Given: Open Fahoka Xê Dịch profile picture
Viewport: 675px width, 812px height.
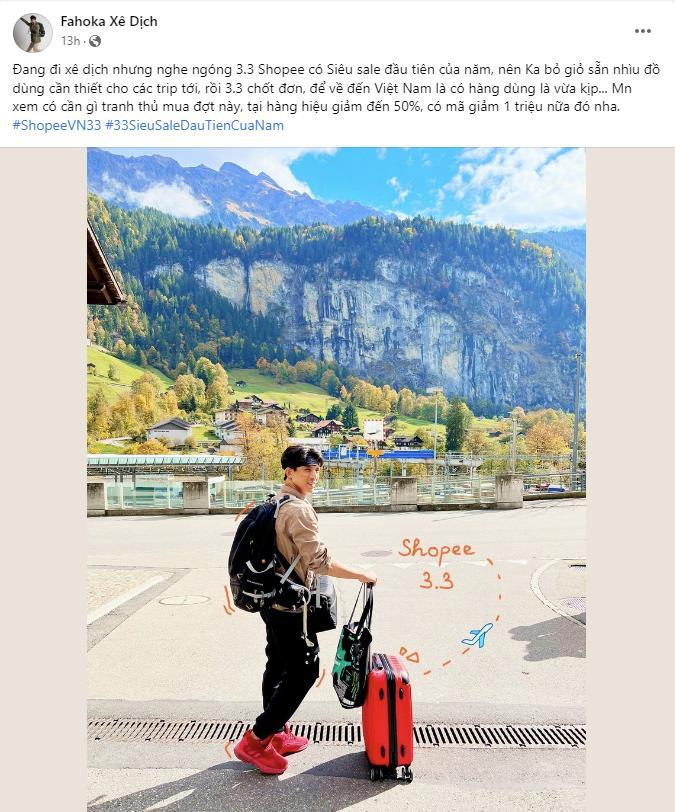Looking at the screenshot, I should pos(32,32).
